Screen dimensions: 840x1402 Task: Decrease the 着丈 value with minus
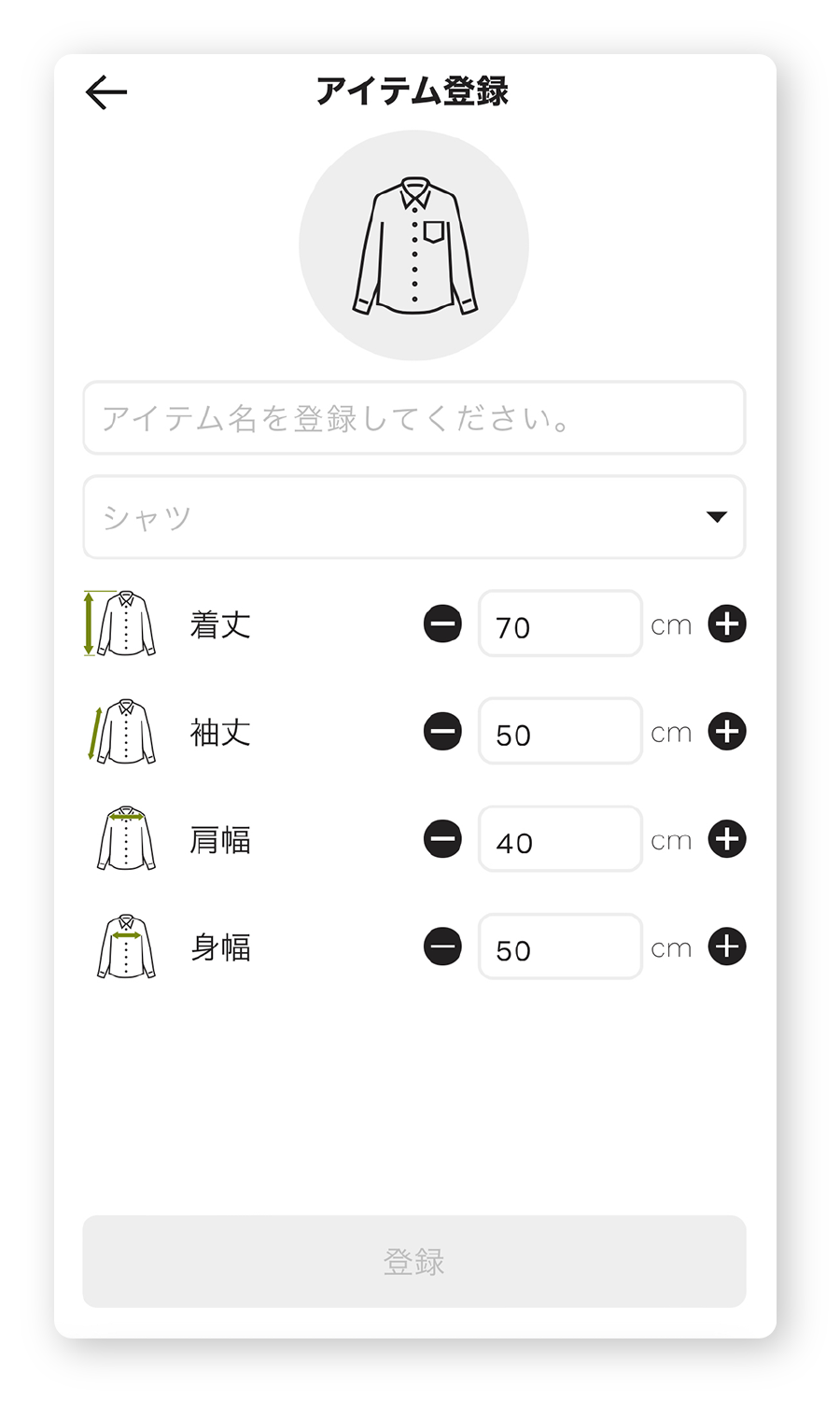click(x=442, y=624)
